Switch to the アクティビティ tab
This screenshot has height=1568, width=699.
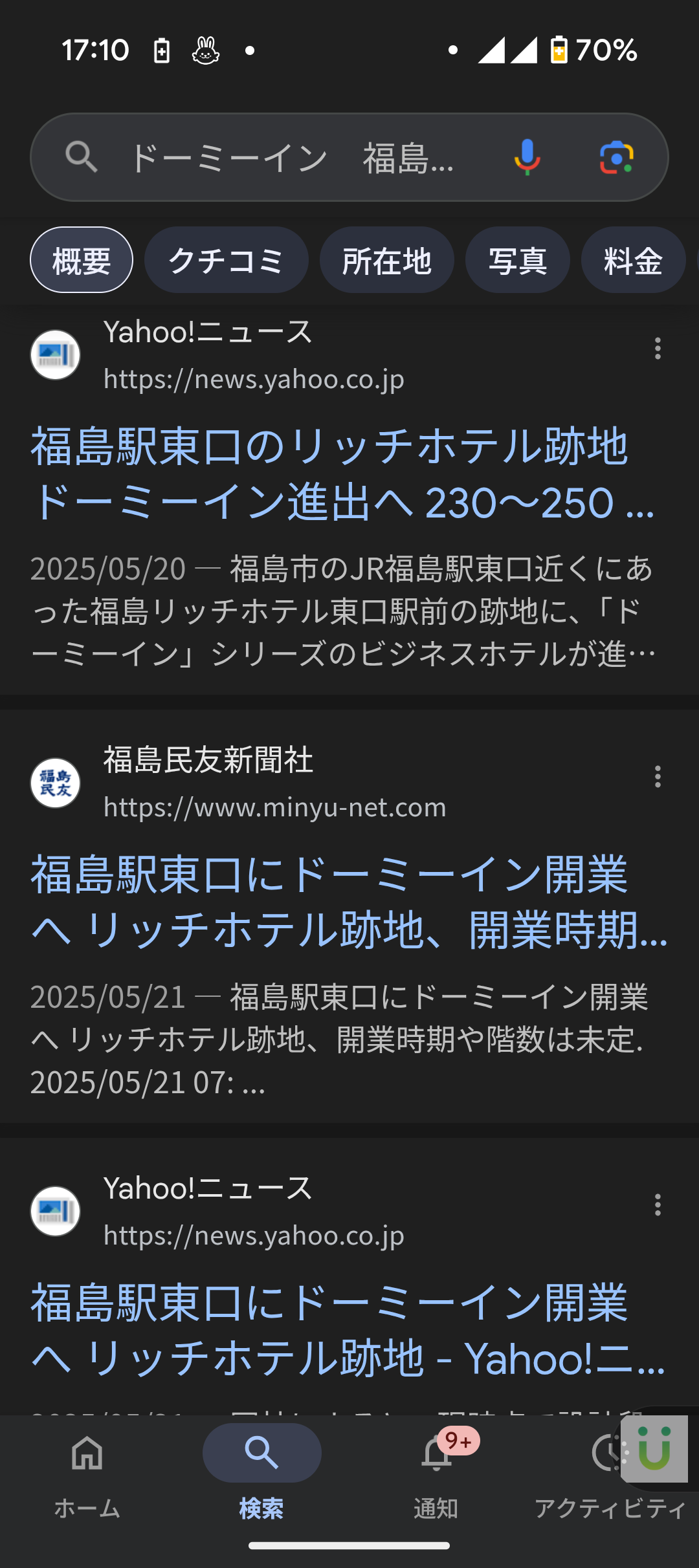[610, 1474]
